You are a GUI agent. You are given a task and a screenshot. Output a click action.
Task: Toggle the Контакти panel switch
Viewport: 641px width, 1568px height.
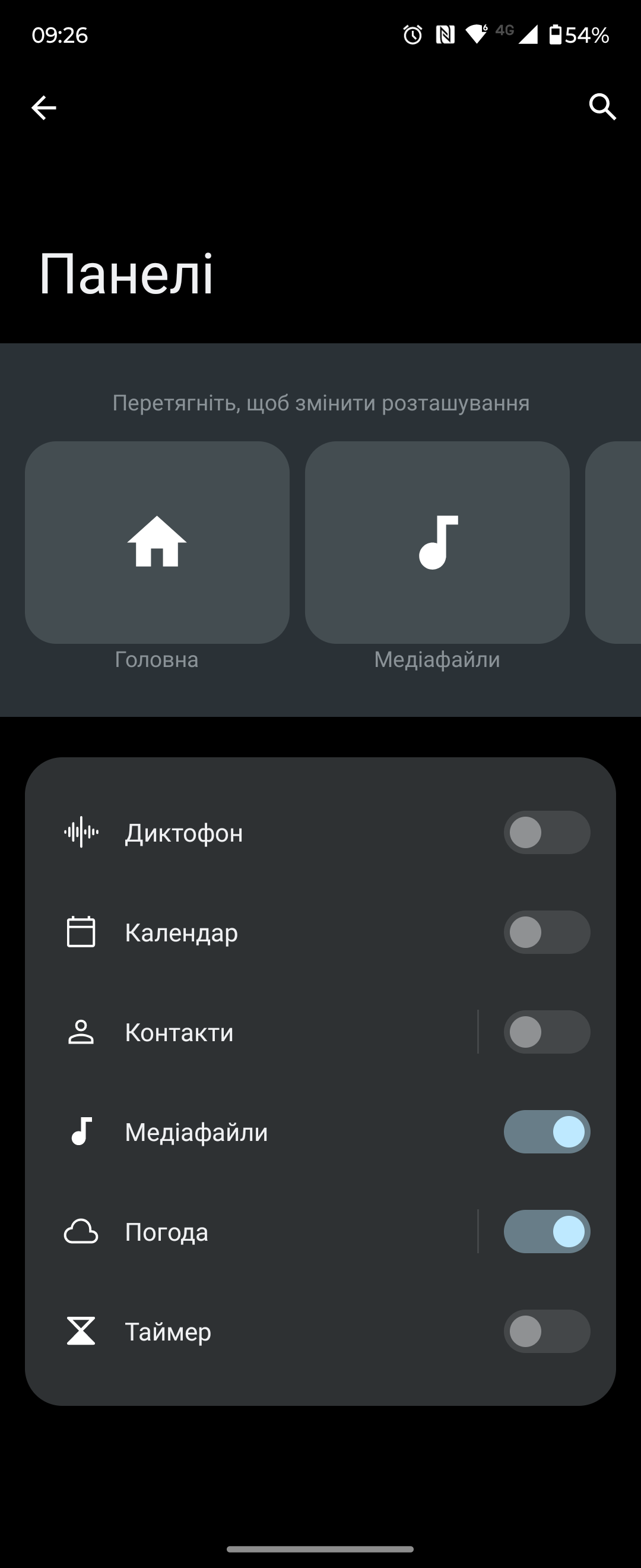(546, 1032)
